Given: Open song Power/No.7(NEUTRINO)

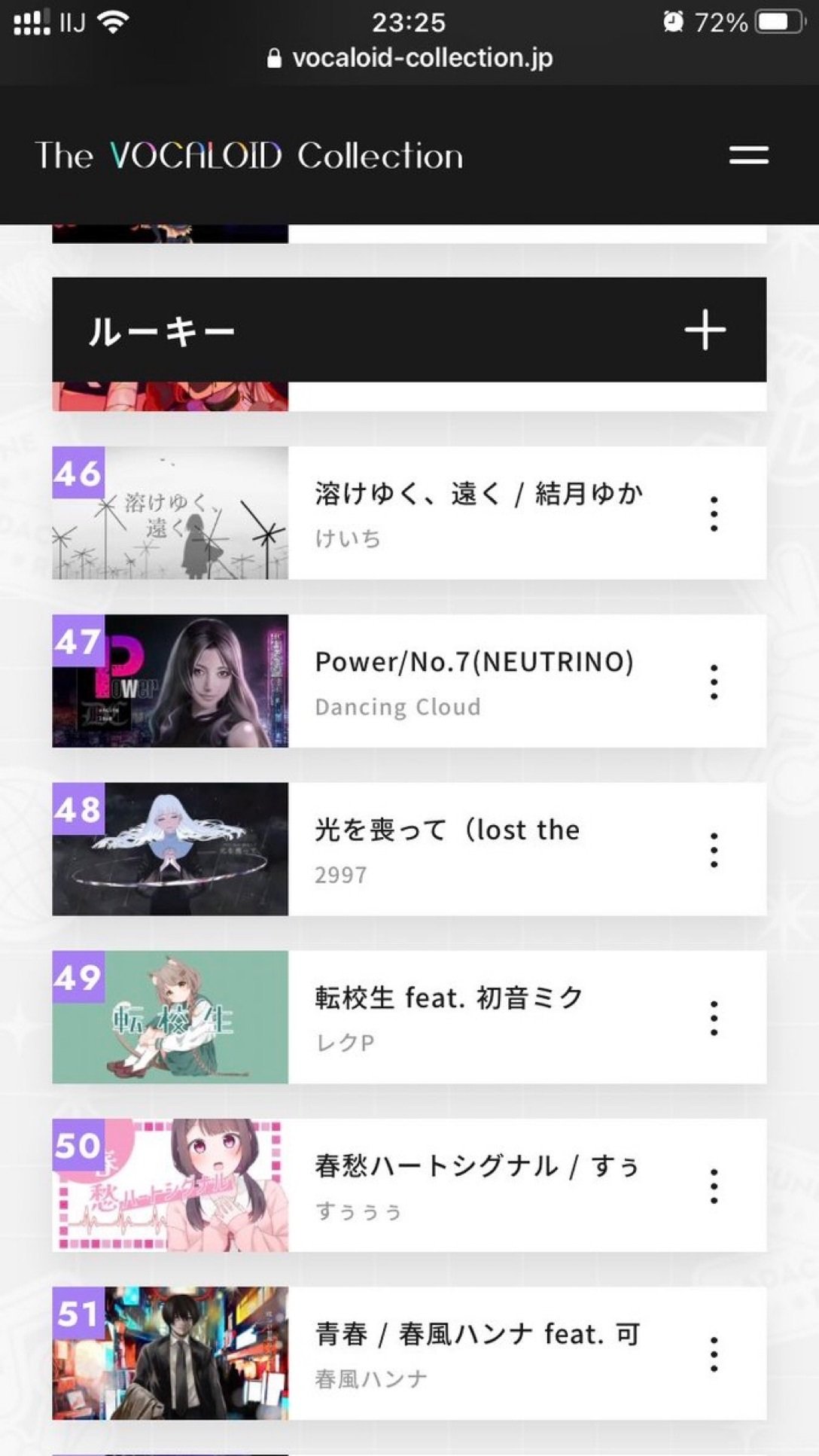Looking at the screenshot, I should click(474, 663).
